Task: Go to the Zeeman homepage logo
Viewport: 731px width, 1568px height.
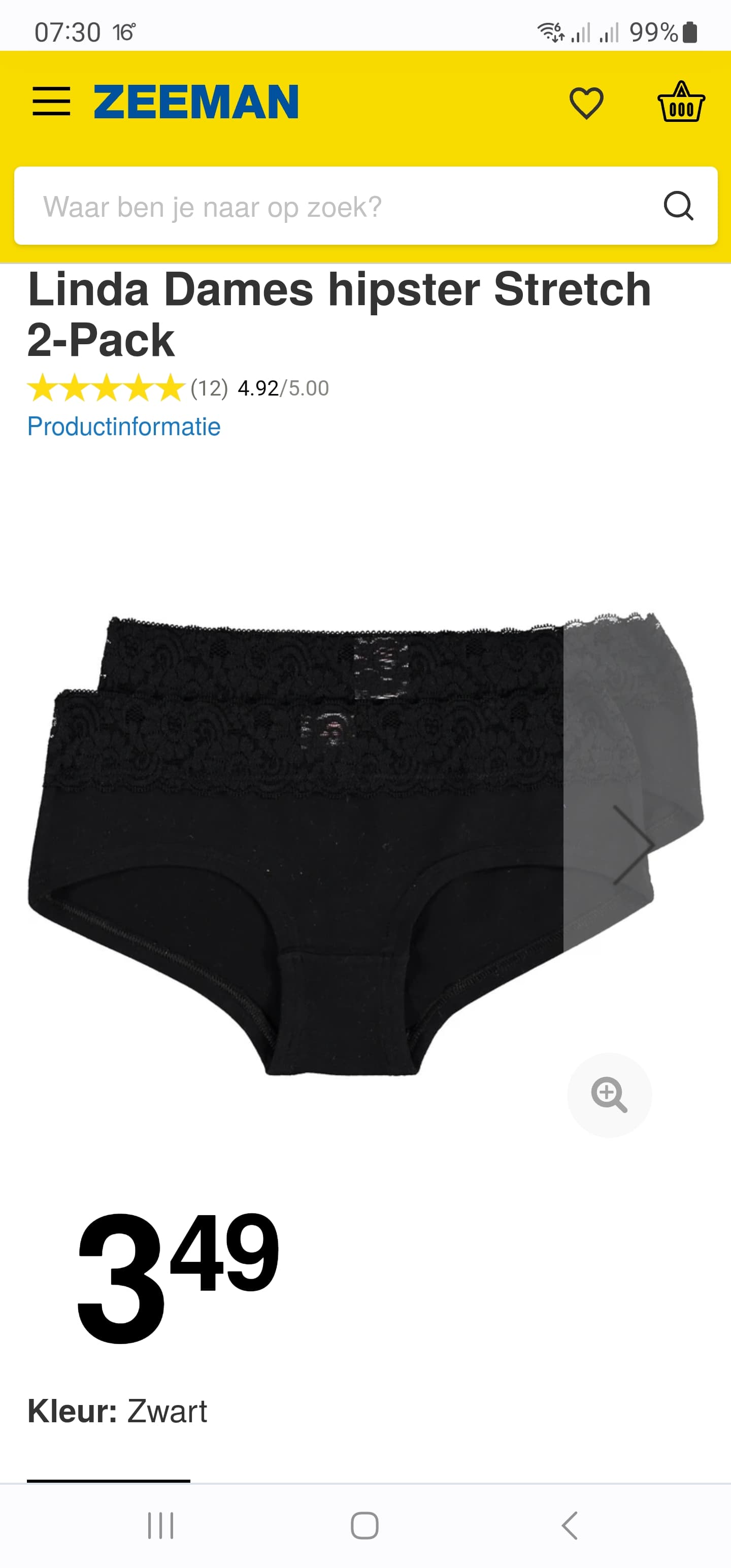Action: pyautogui.click(x=196, y=102)
